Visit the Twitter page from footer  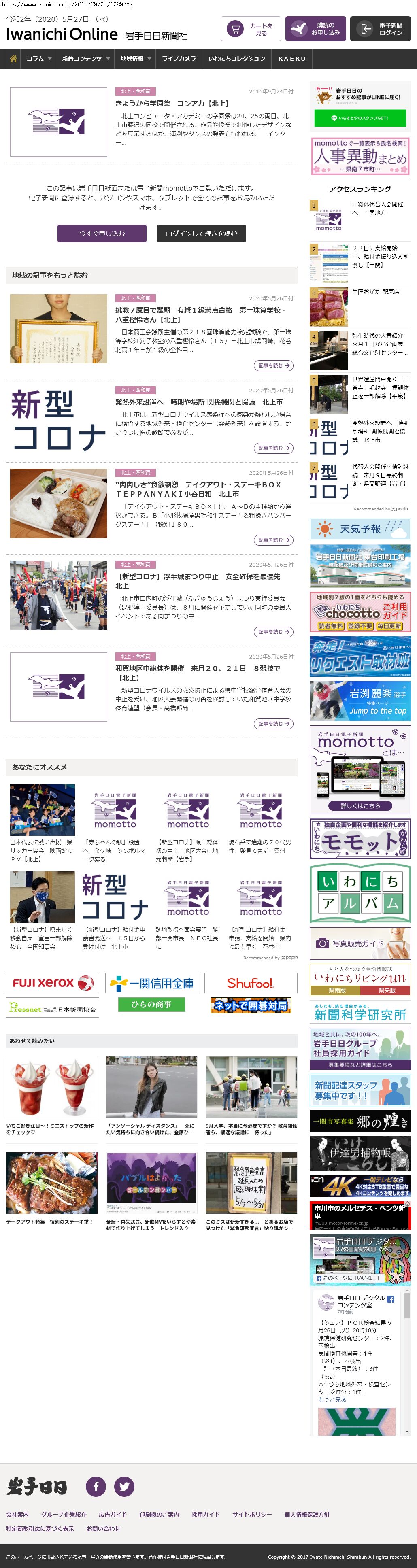124,1486
